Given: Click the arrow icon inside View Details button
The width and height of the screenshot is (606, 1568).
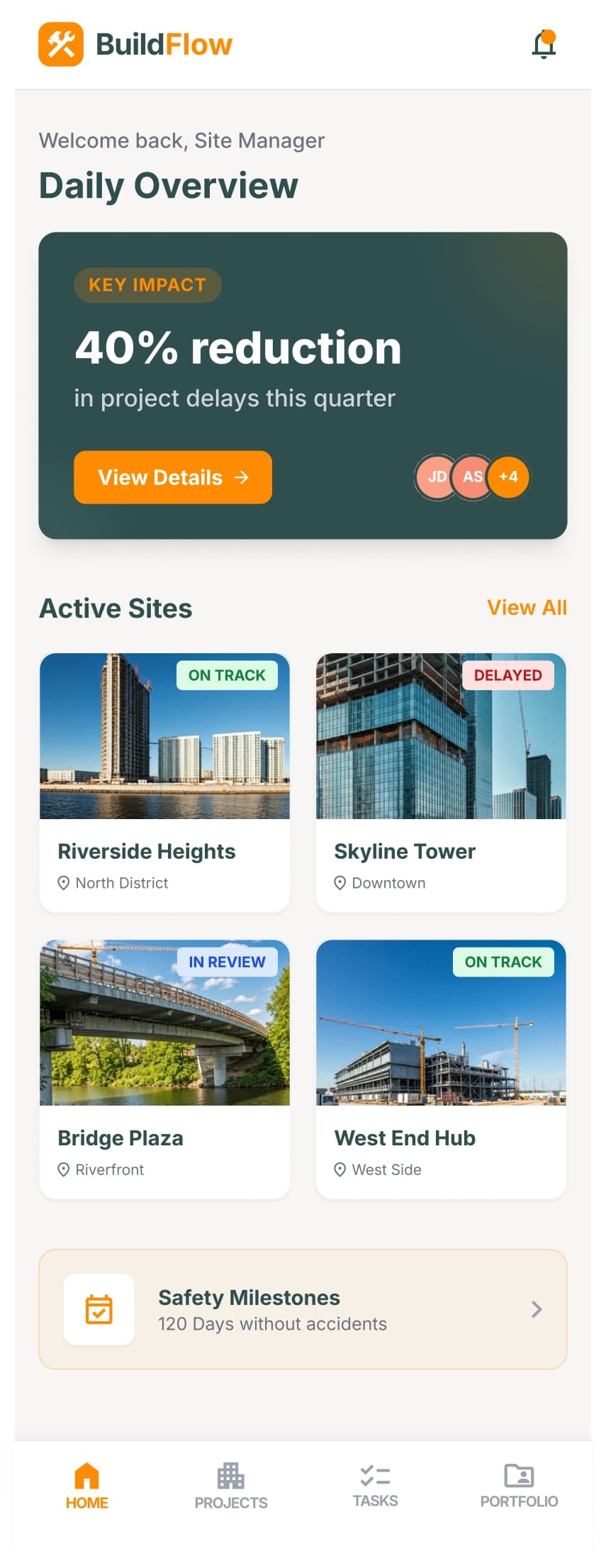Looking at the screenshot, I should (x=242, y=477).
